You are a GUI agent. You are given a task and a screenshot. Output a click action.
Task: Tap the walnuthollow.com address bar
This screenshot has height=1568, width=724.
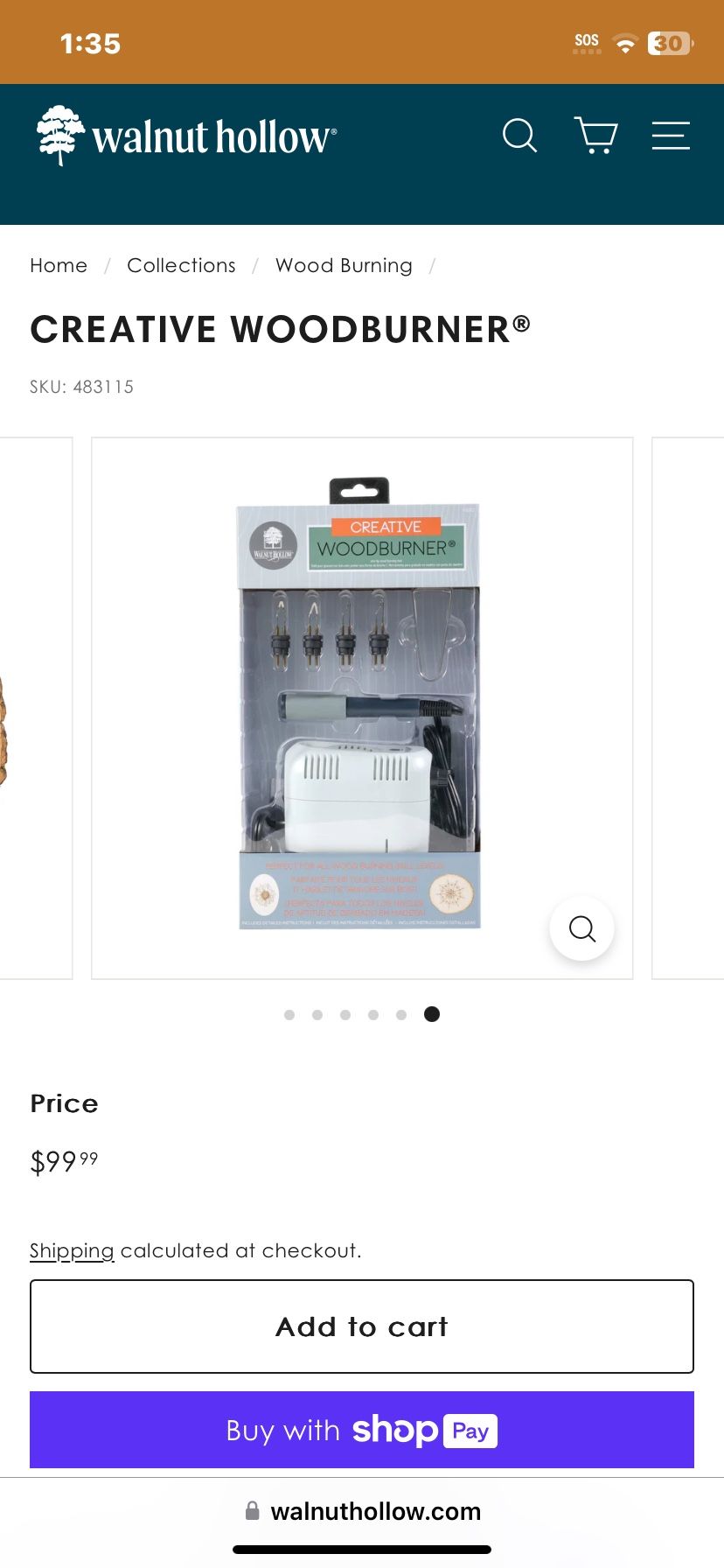tap(362, 1511)
